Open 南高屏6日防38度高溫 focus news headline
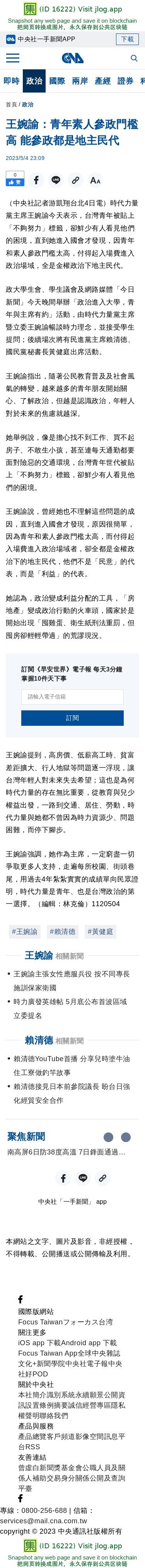This screenshot has height=1568, width=145. click(67, 1152)
